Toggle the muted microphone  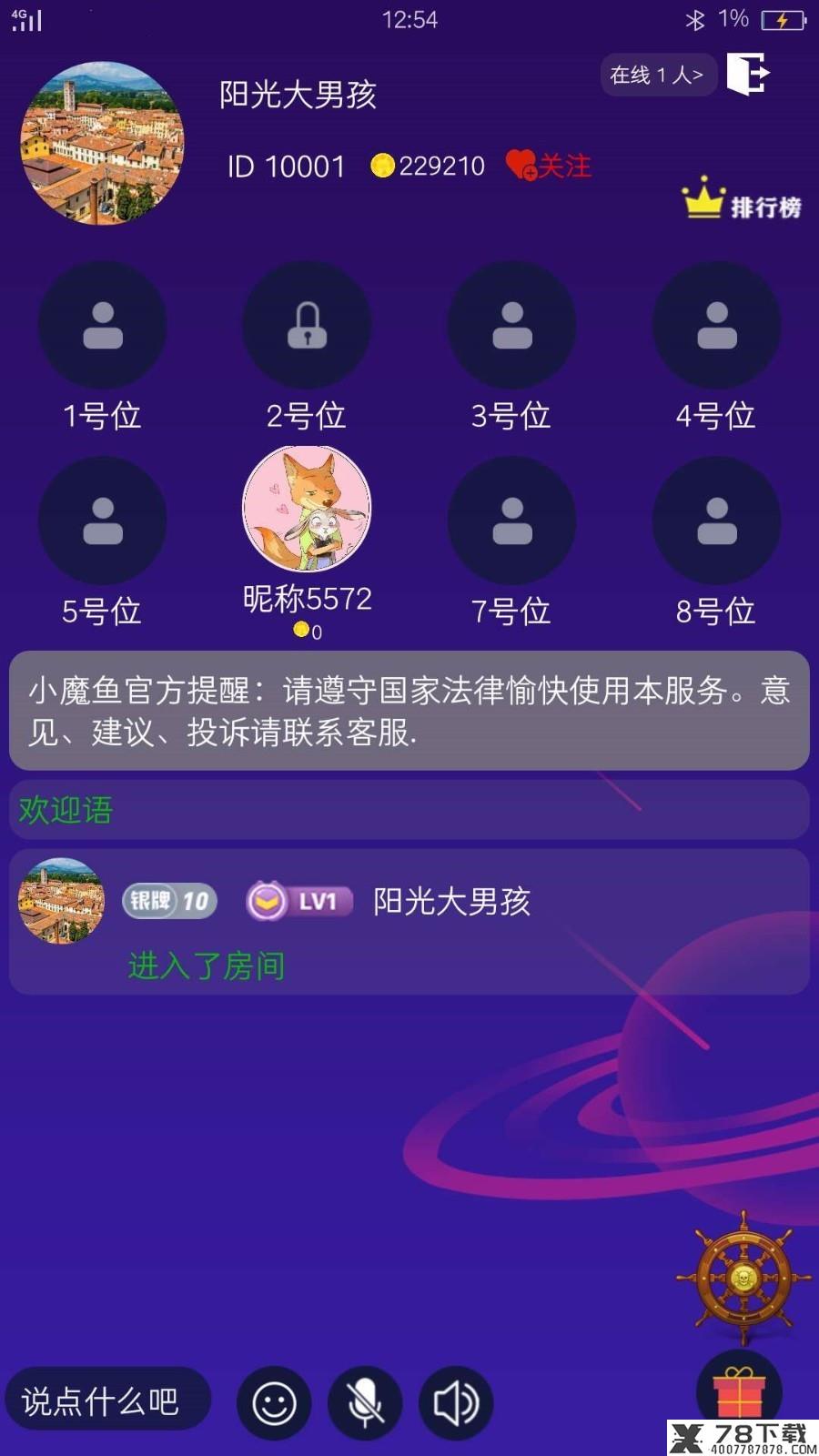[x=365, y=1403]
